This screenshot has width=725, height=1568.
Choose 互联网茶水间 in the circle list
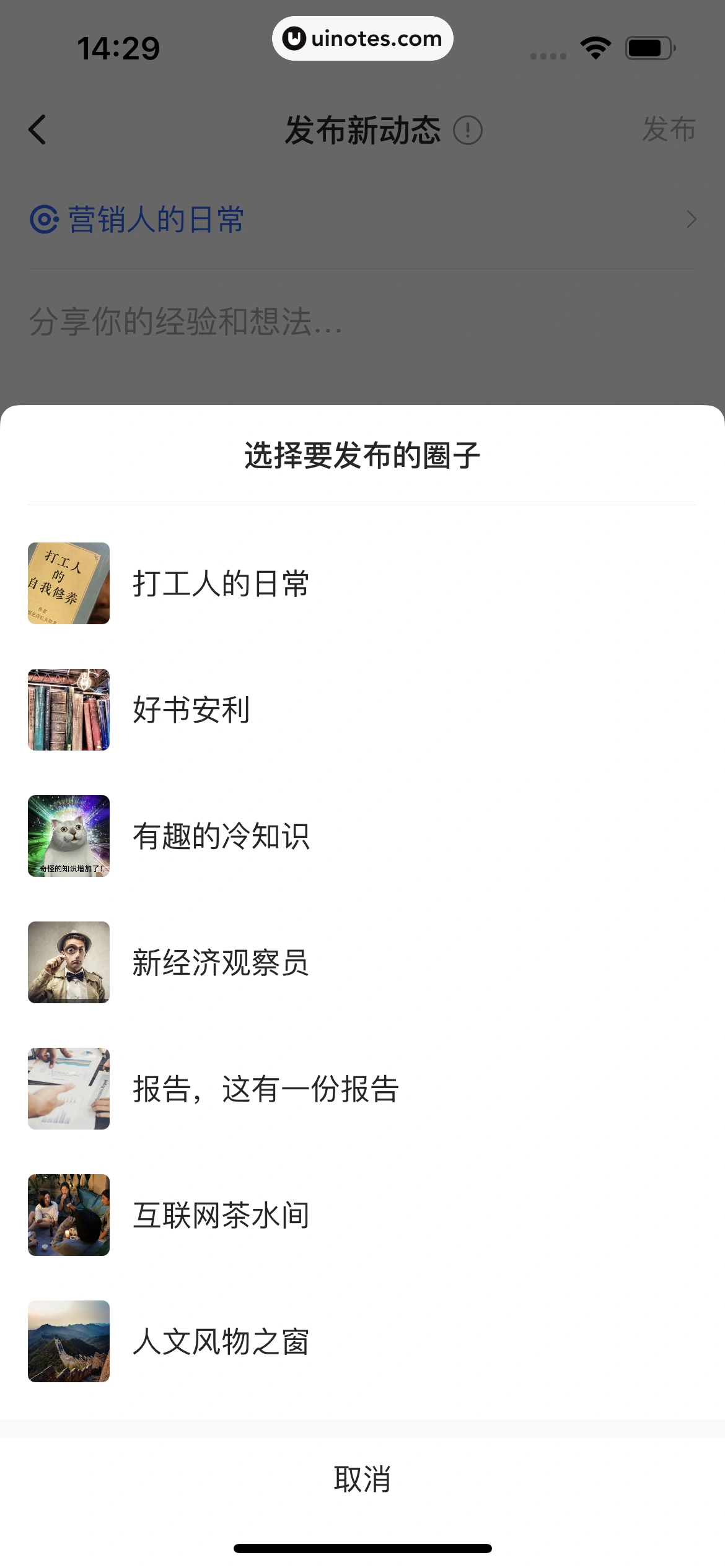(221, 1214)
